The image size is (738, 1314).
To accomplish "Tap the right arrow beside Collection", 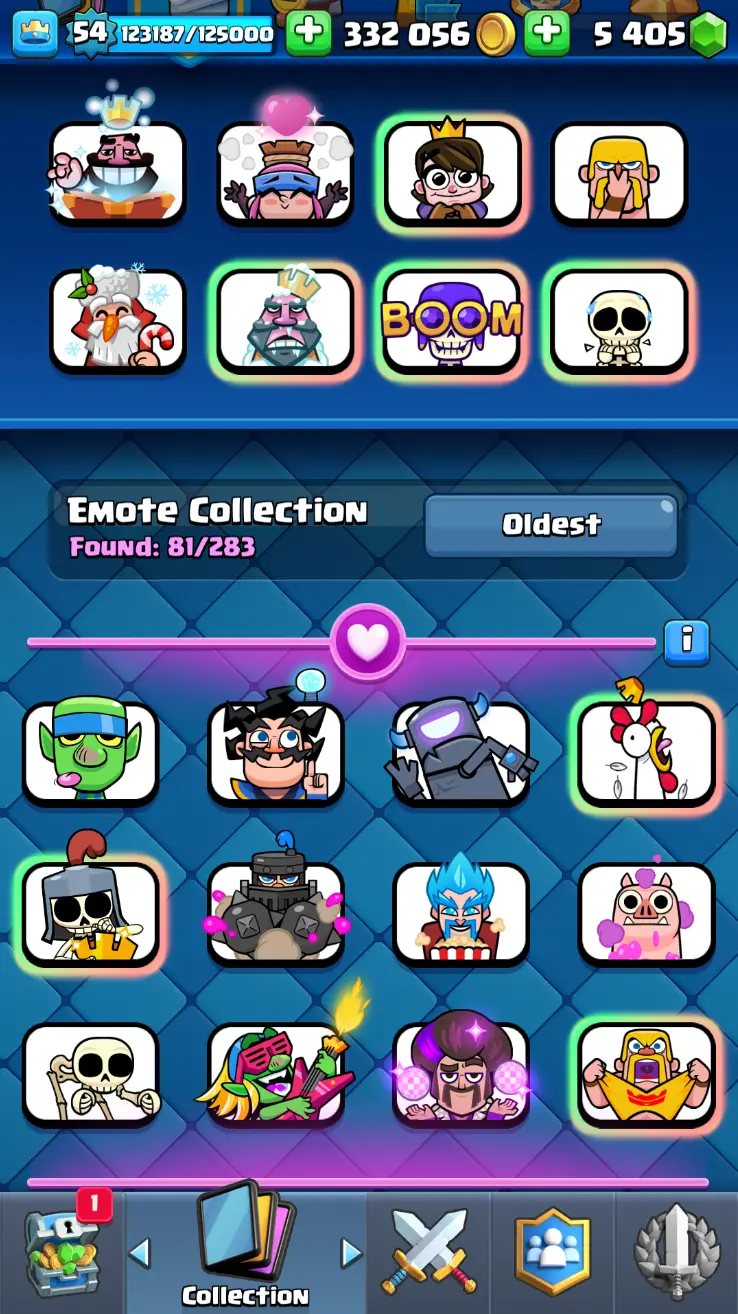I will (x=351, y=1251).
